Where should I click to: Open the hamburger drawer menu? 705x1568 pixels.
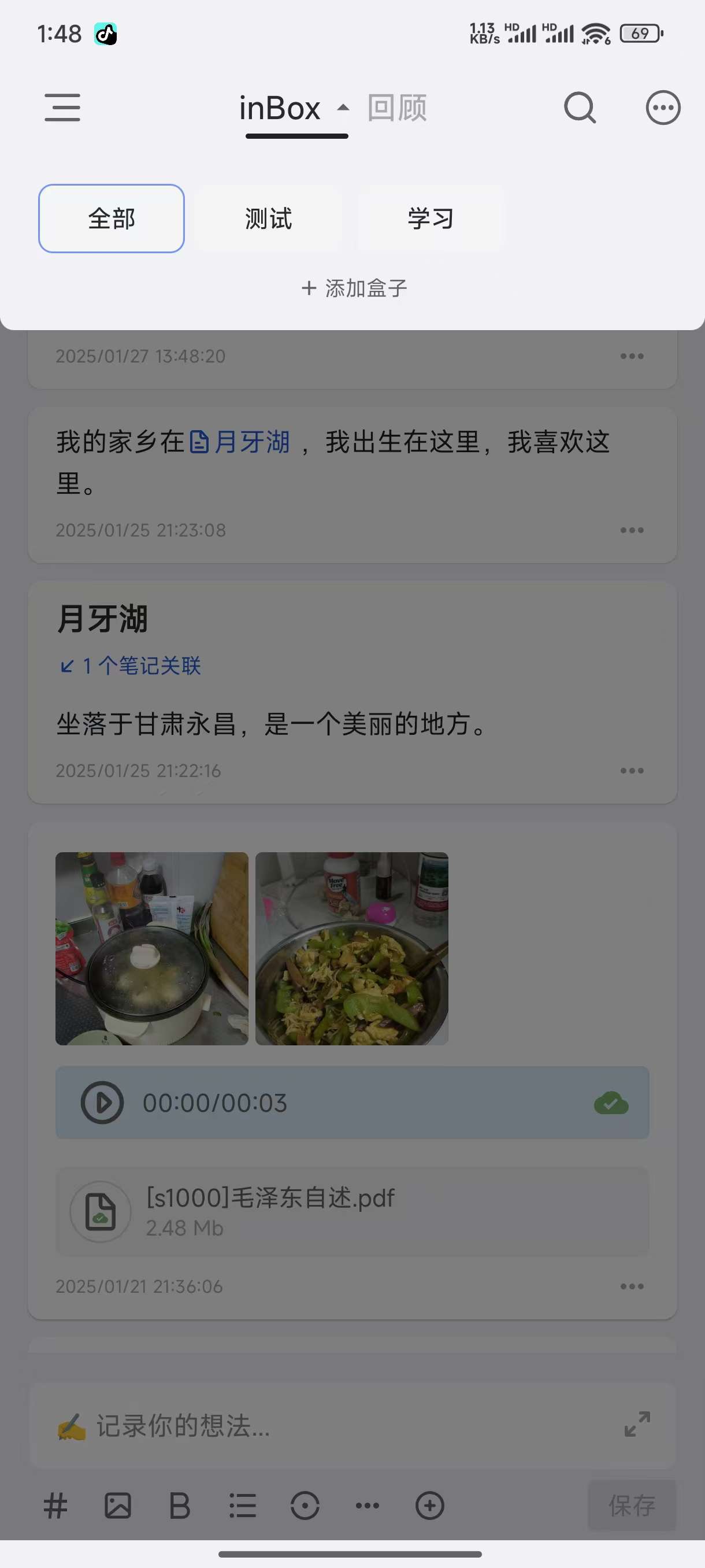point(62,108)
